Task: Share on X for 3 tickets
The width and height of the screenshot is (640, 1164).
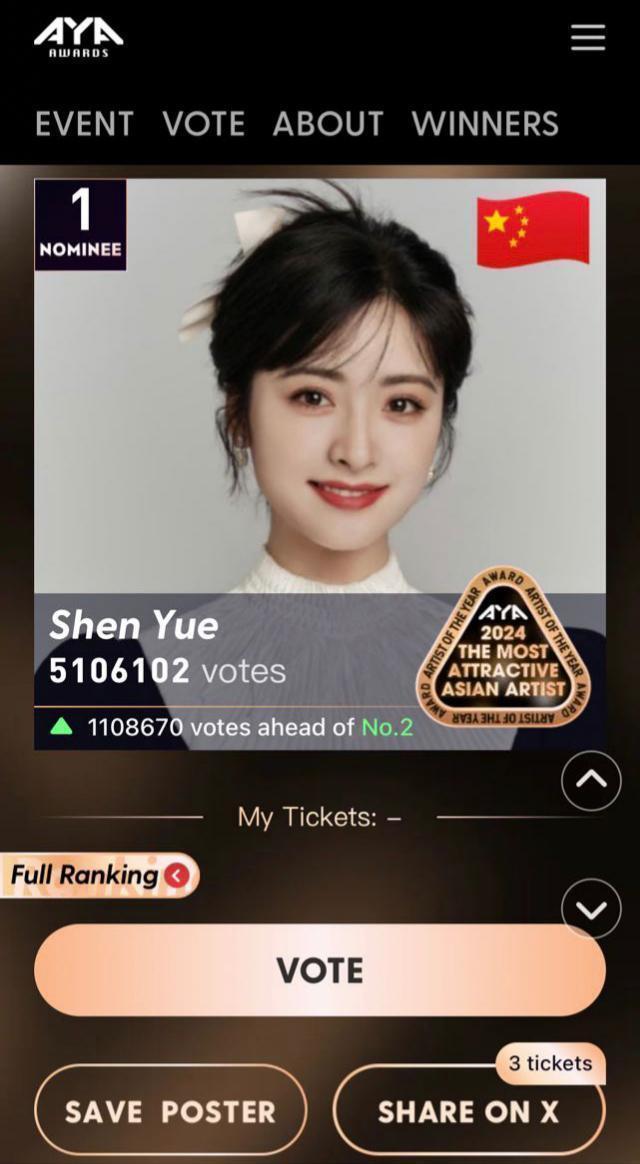Action: coord(468,1111)
